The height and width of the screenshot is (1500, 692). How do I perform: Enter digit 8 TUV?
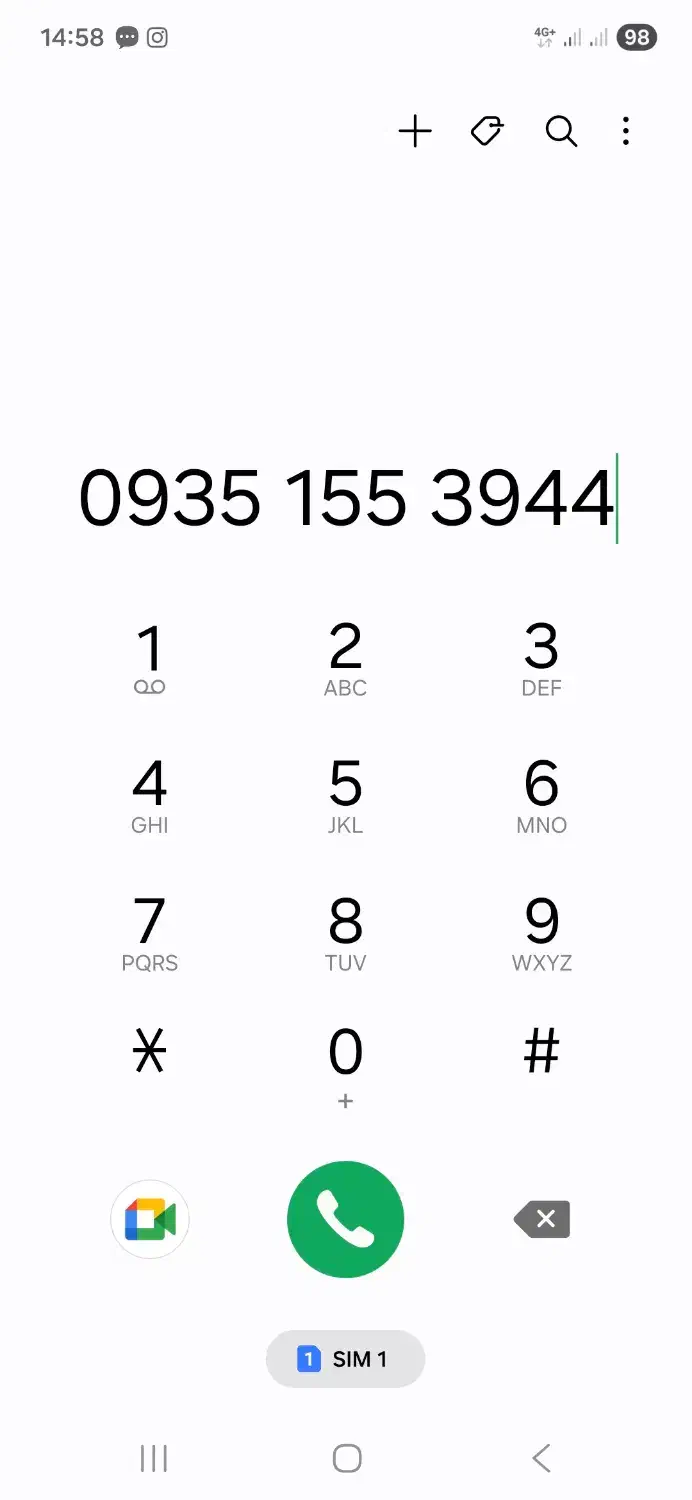[345, 933]
